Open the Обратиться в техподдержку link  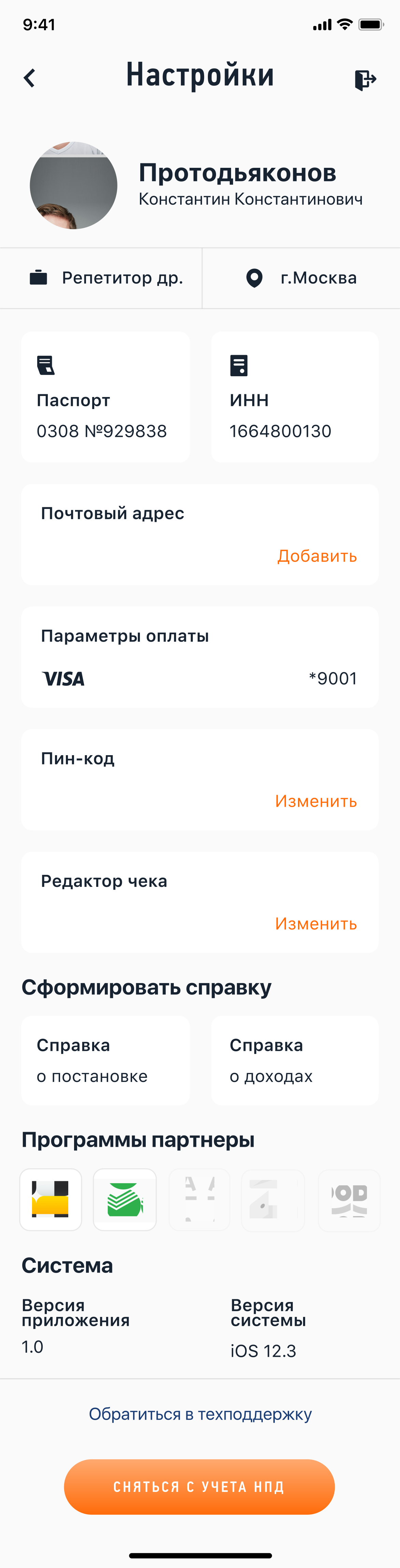pos(200,1414)
